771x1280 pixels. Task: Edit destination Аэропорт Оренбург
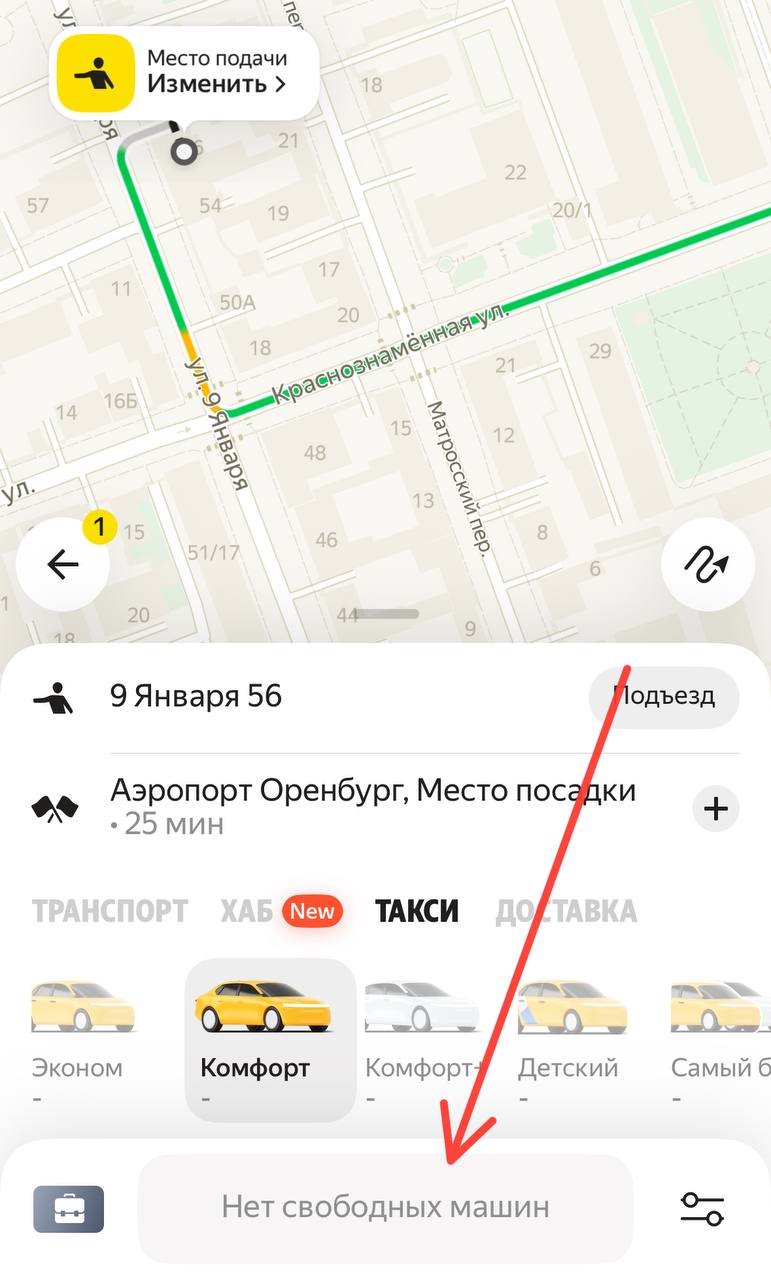(373, 806)
